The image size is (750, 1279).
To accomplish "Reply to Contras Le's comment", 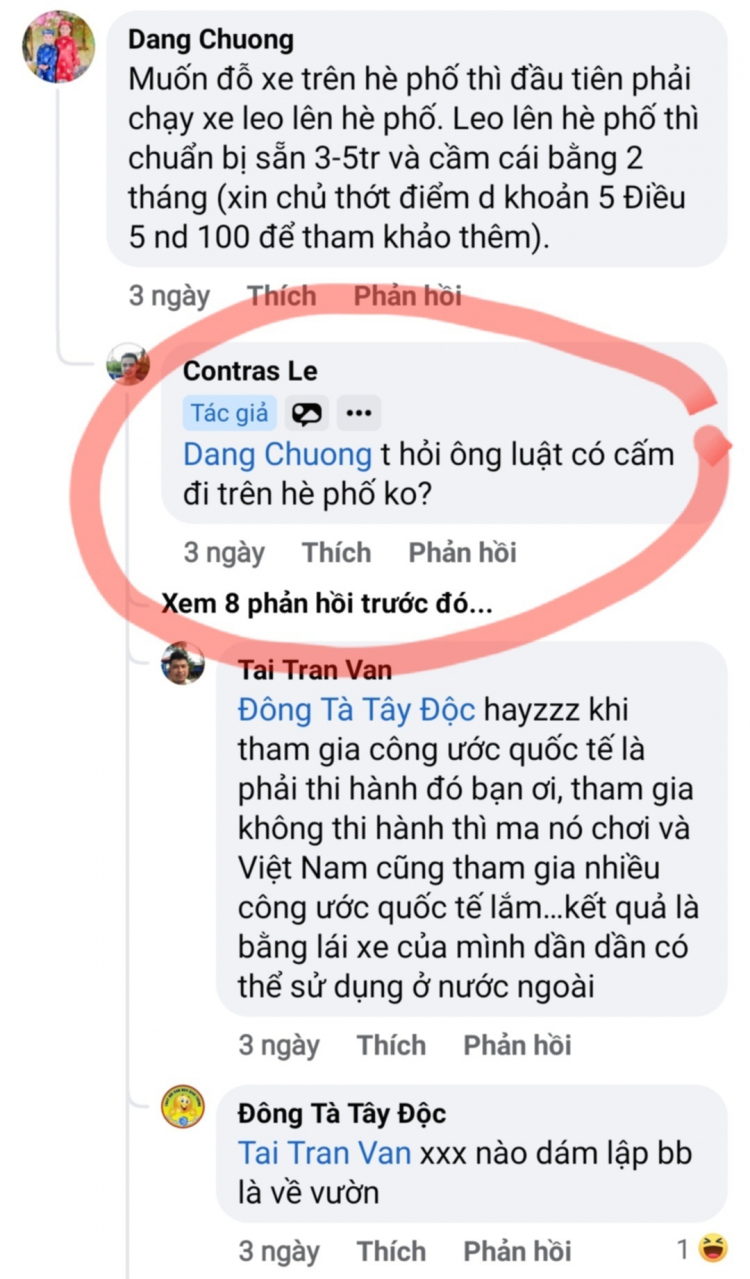I will tap(462, 552).
